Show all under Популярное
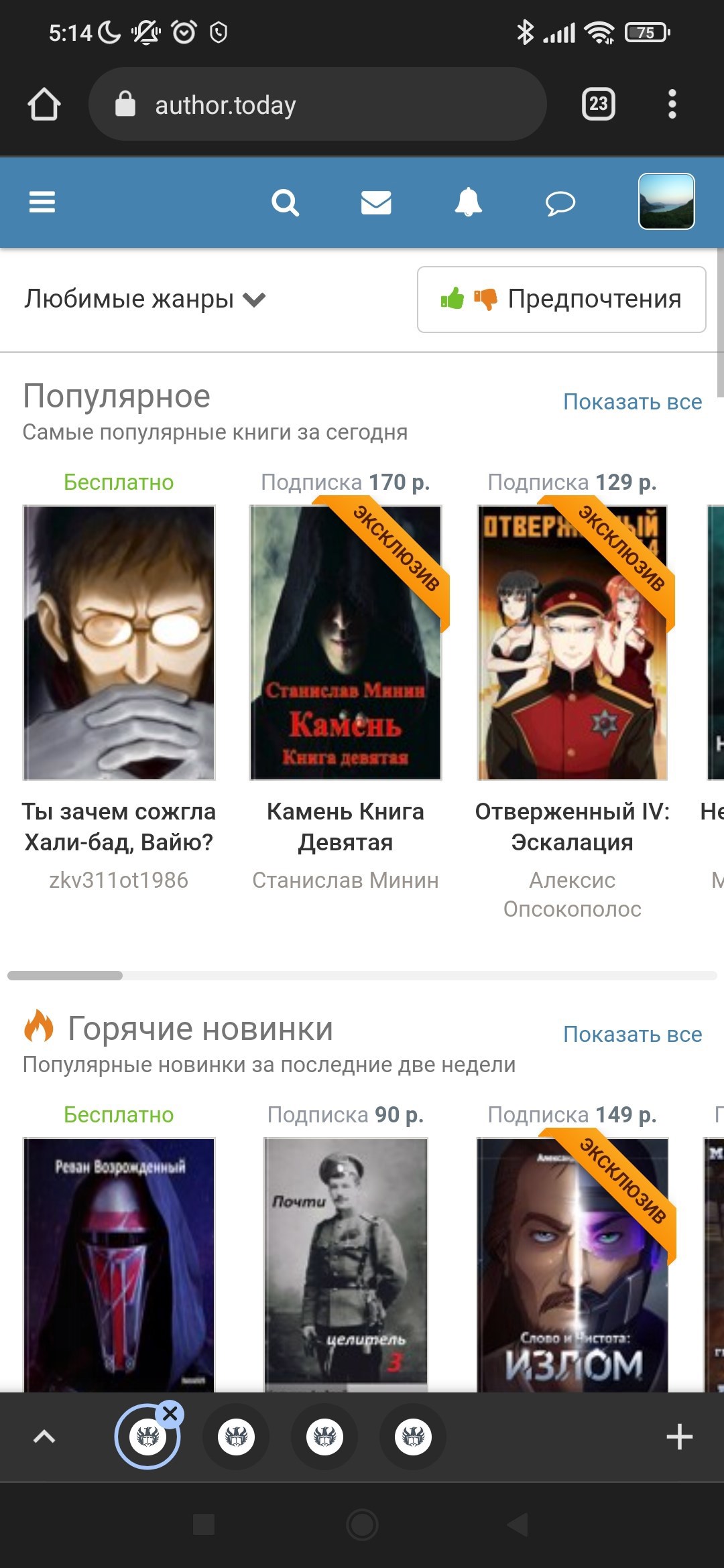Image resolution: width=724 pixels, height=1568 pixels. pos(632,401)
